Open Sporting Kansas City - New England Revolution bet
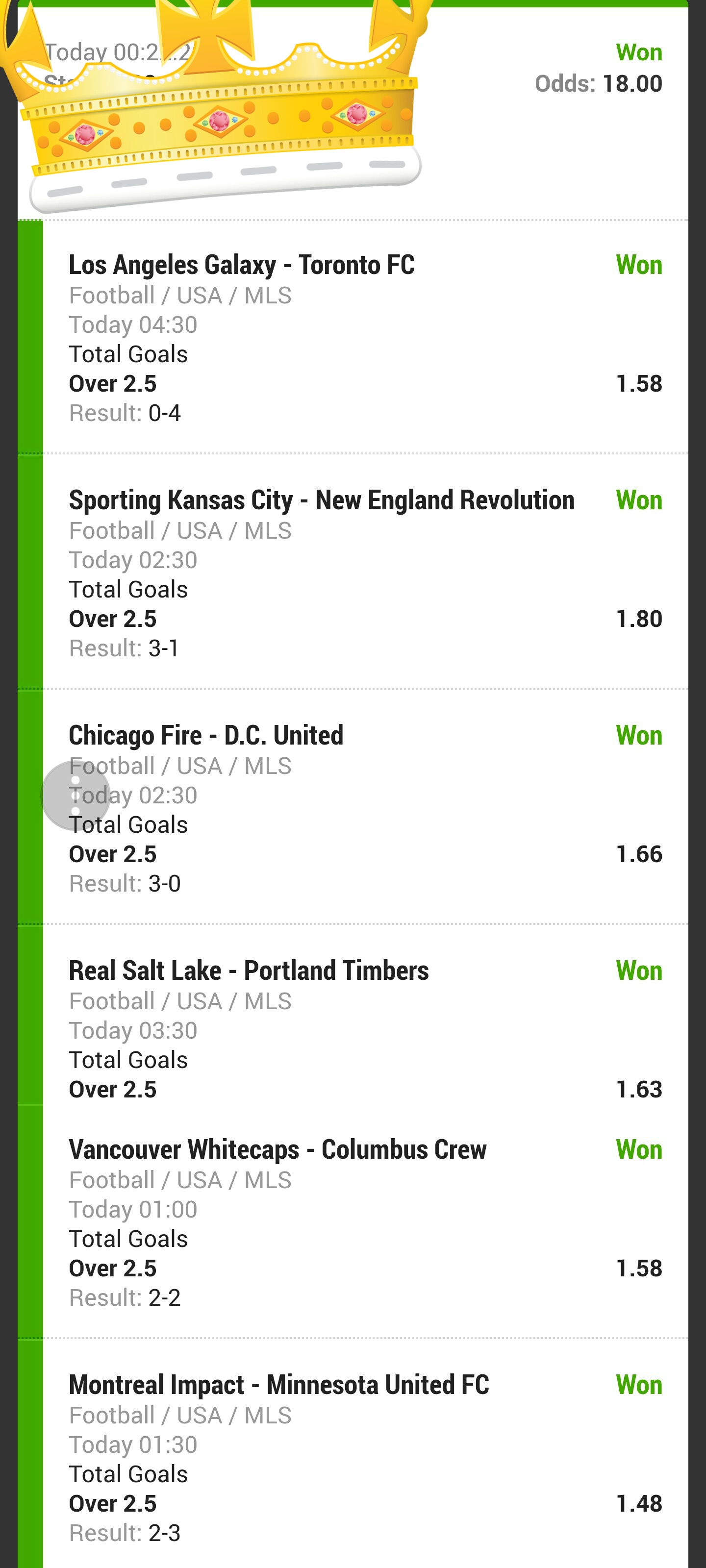The height and width of the screenshot is (1568, 706). tap(365, 572)
